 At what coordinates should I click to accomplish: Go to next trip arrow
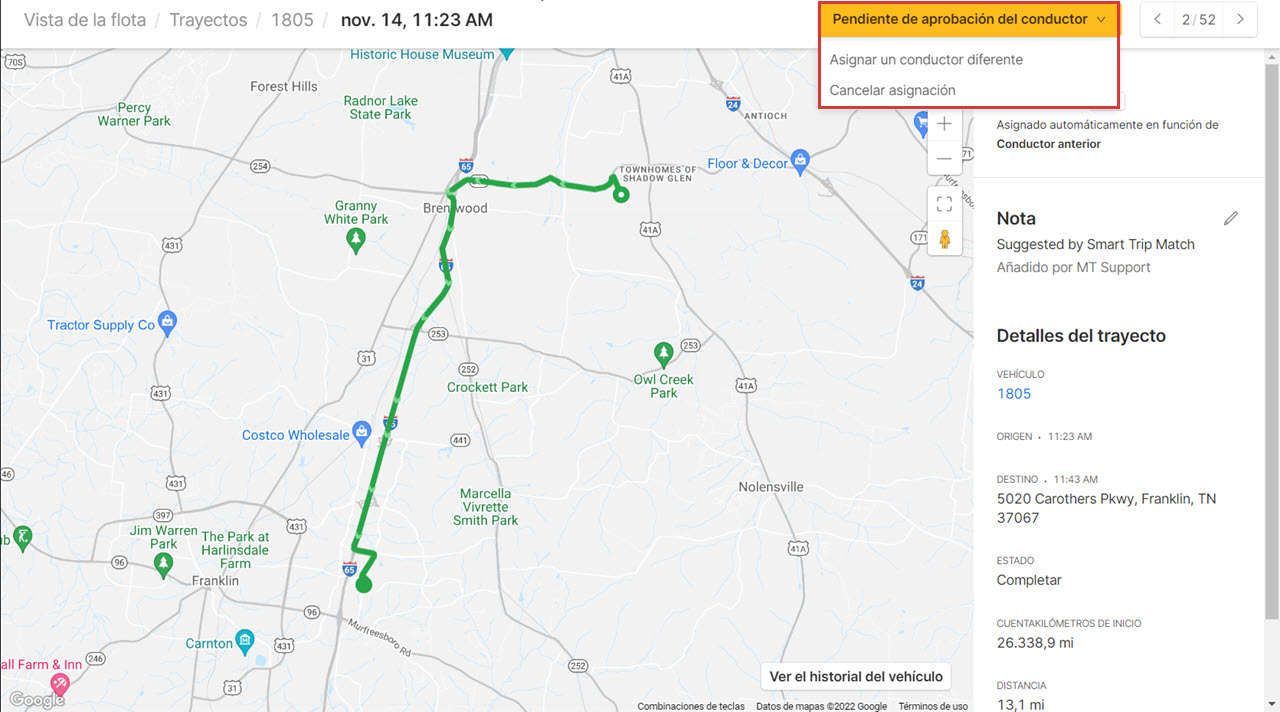click(x=1240, y=19)
